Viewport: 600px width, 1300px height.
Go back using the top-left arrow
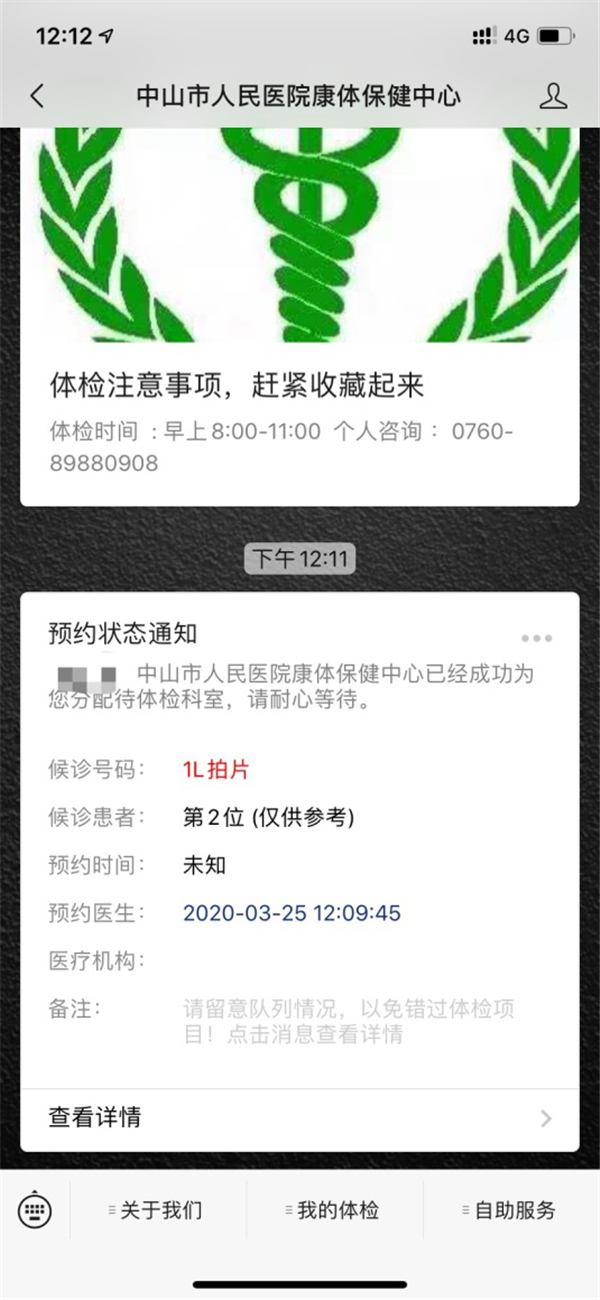click(x=37, y=96)
